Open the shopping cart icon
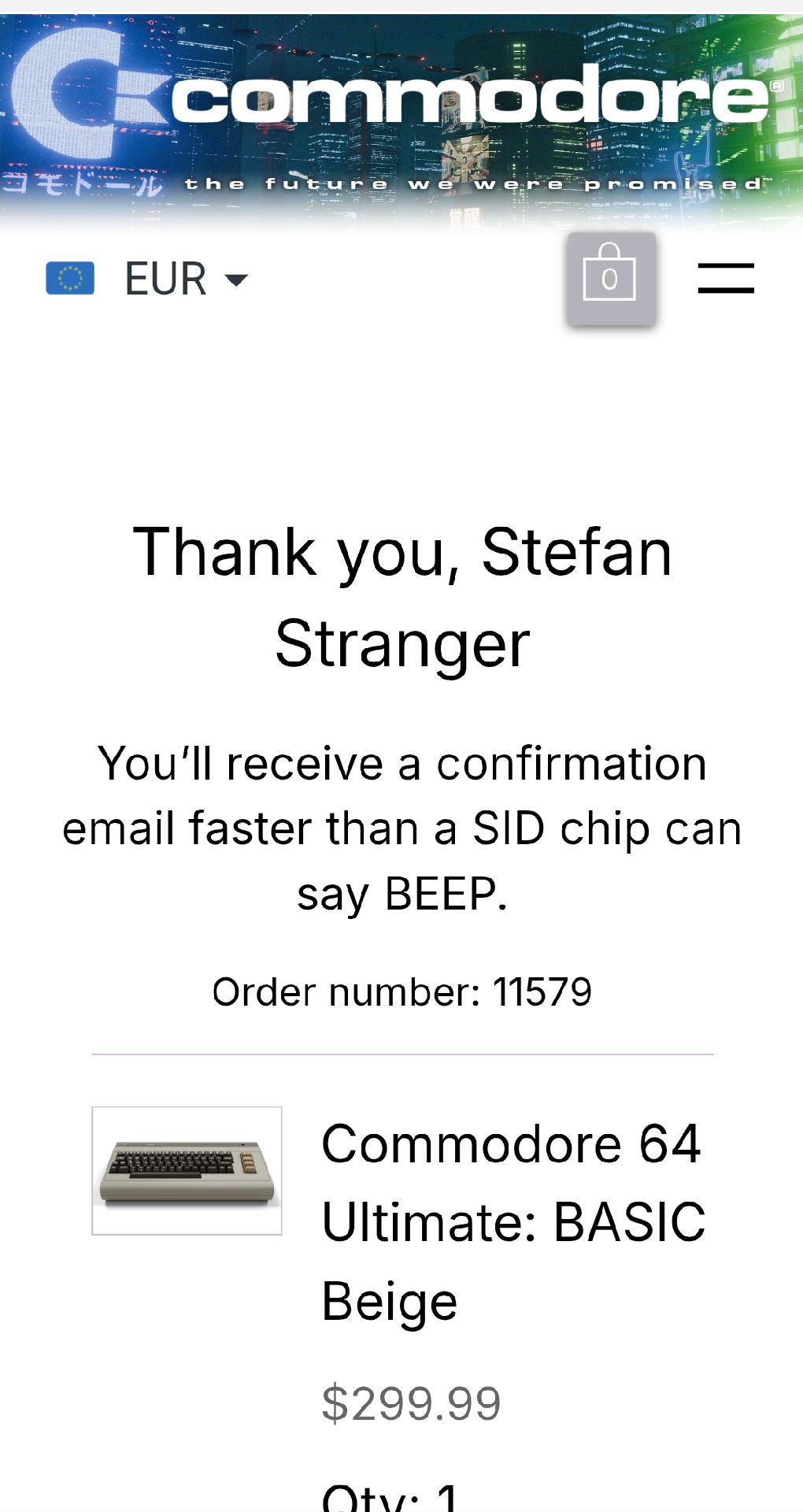Image resolution: width=803 pixels, height=1512 pixels. click(611, 279)
